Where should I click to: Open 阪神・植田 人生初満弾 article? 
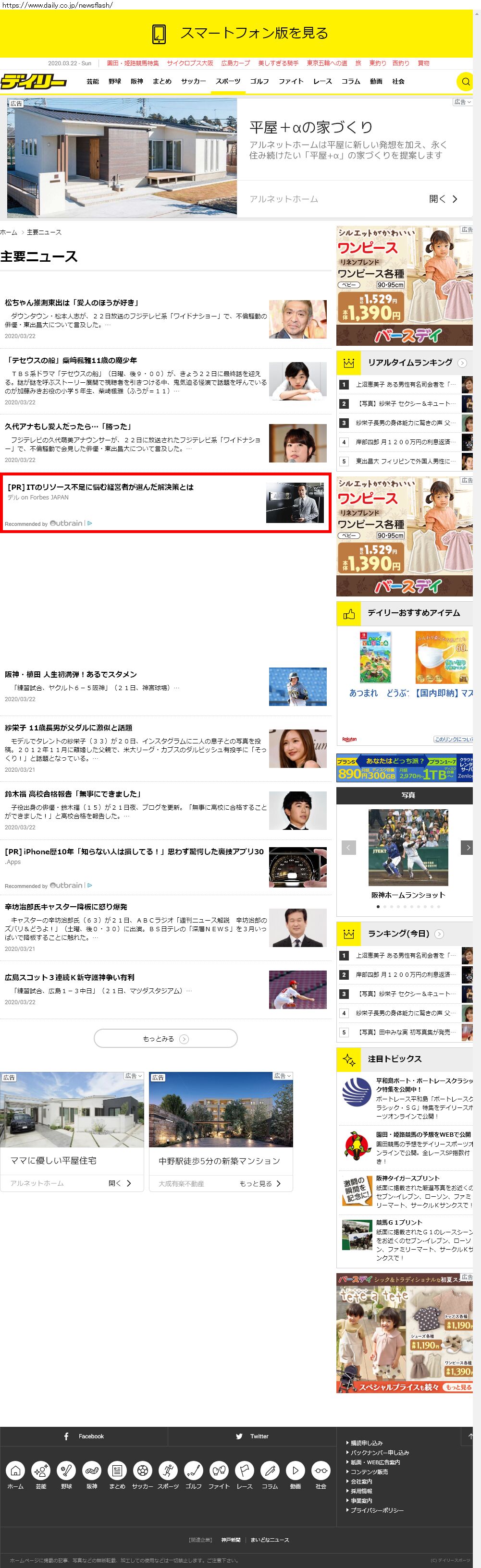pyautogui.click(x=71, y=674)
